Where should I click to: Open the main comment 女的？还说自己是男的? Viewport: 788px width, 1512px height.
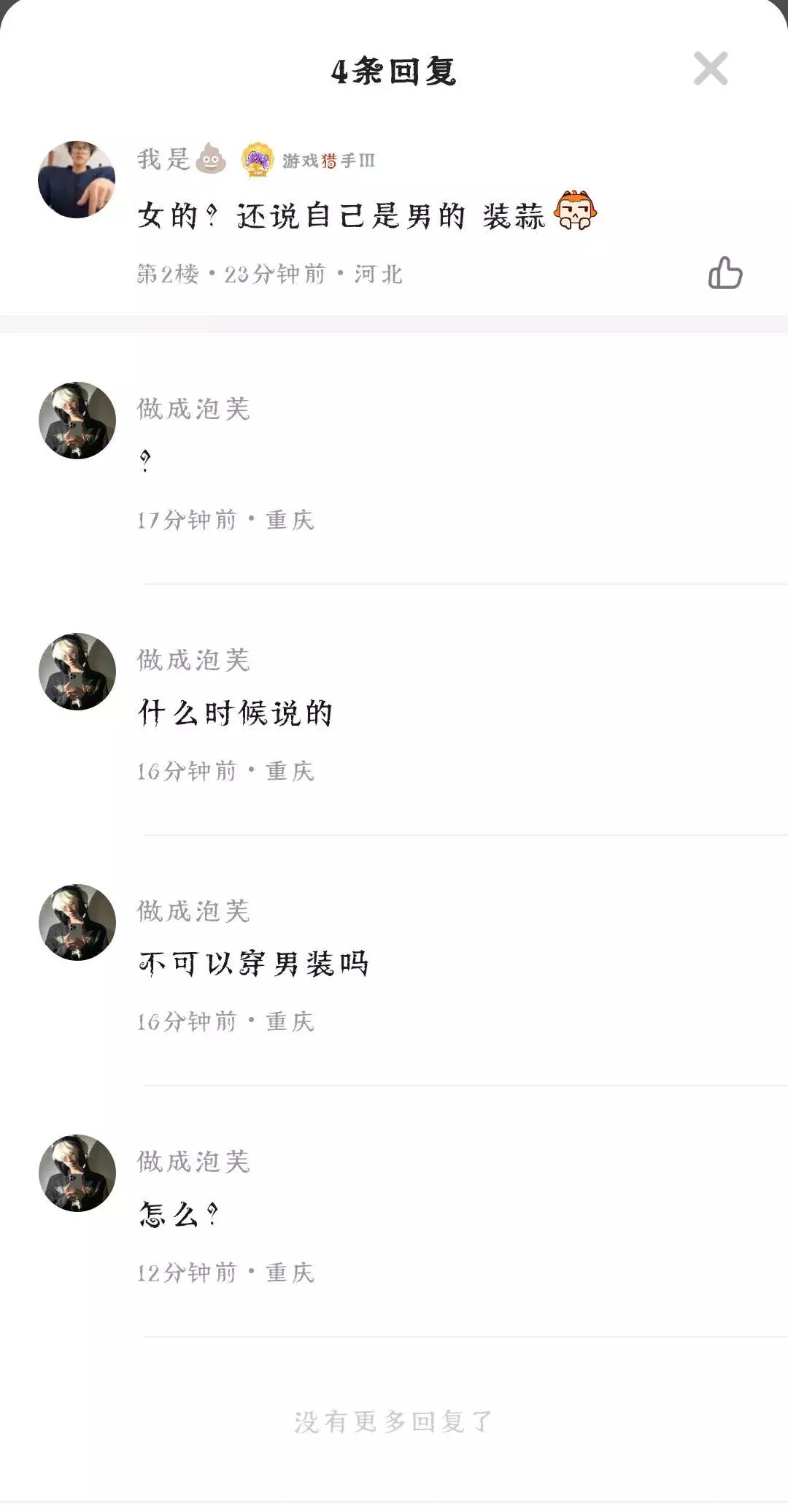[x=341, y=216]
